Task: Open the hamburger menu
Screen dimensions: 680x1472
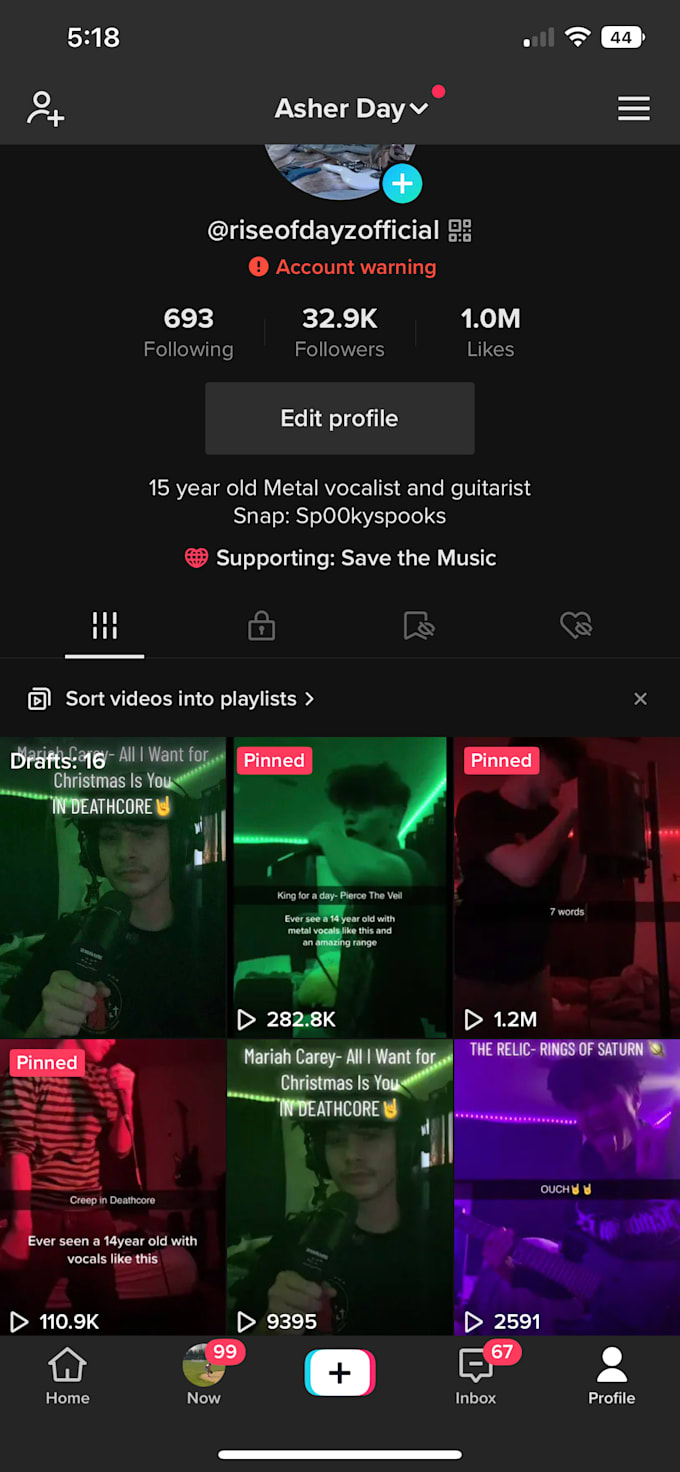Action: [633, 108]
